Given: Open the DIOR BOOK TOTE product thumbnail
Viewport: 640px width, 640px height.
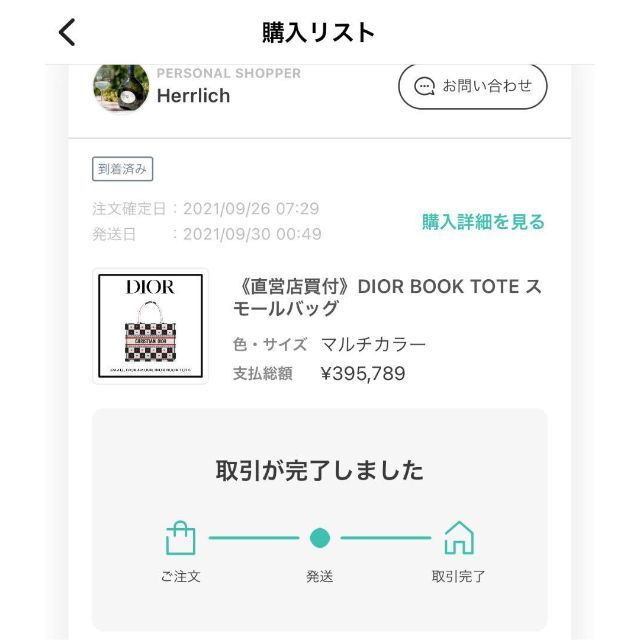Looking at the screenshot, I should 150,326.
